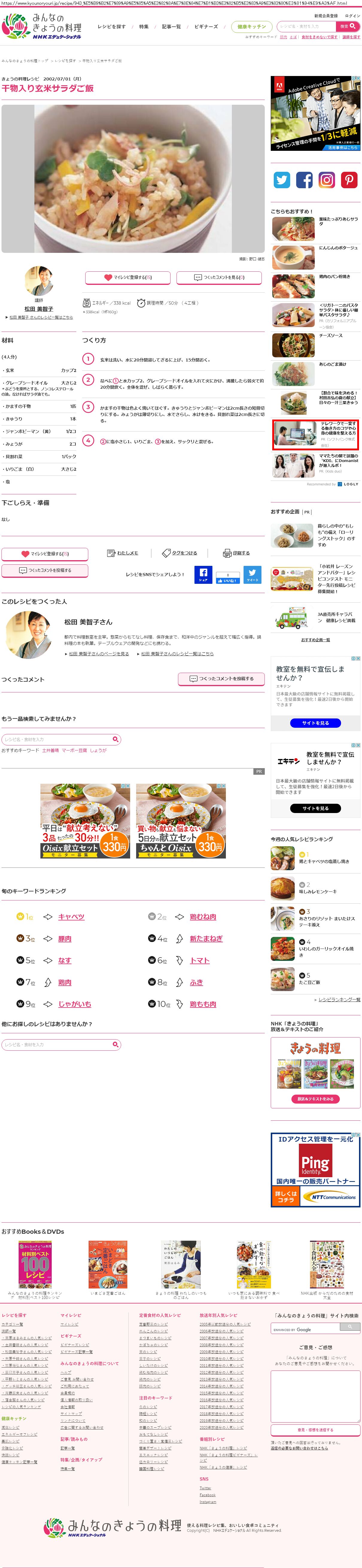The image size is (362, 1568).
Task: View the つくったコメントを見る button under the photo
Action: pos(219,278)
